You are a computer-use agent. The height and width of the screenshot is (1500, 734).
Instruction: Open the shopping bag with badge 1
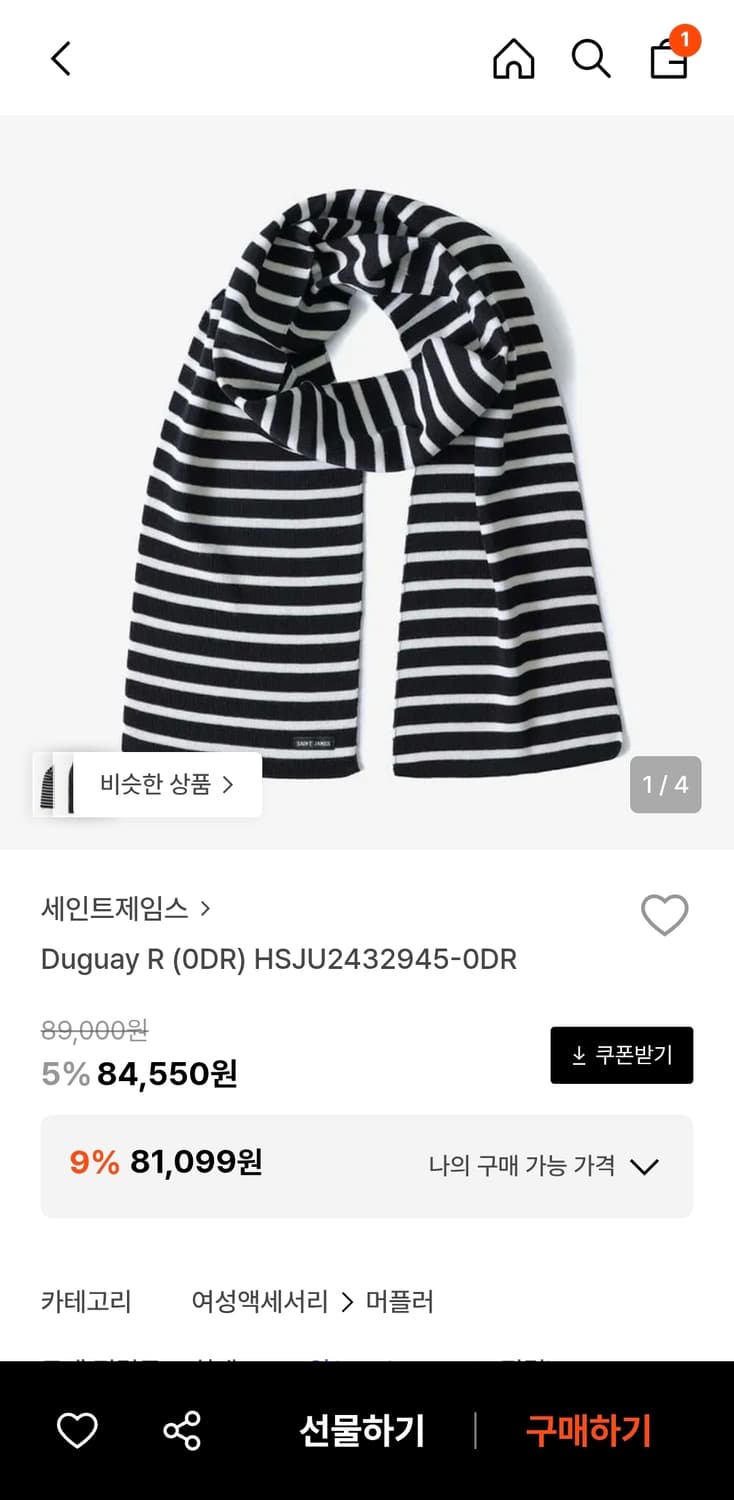(667, 62)
